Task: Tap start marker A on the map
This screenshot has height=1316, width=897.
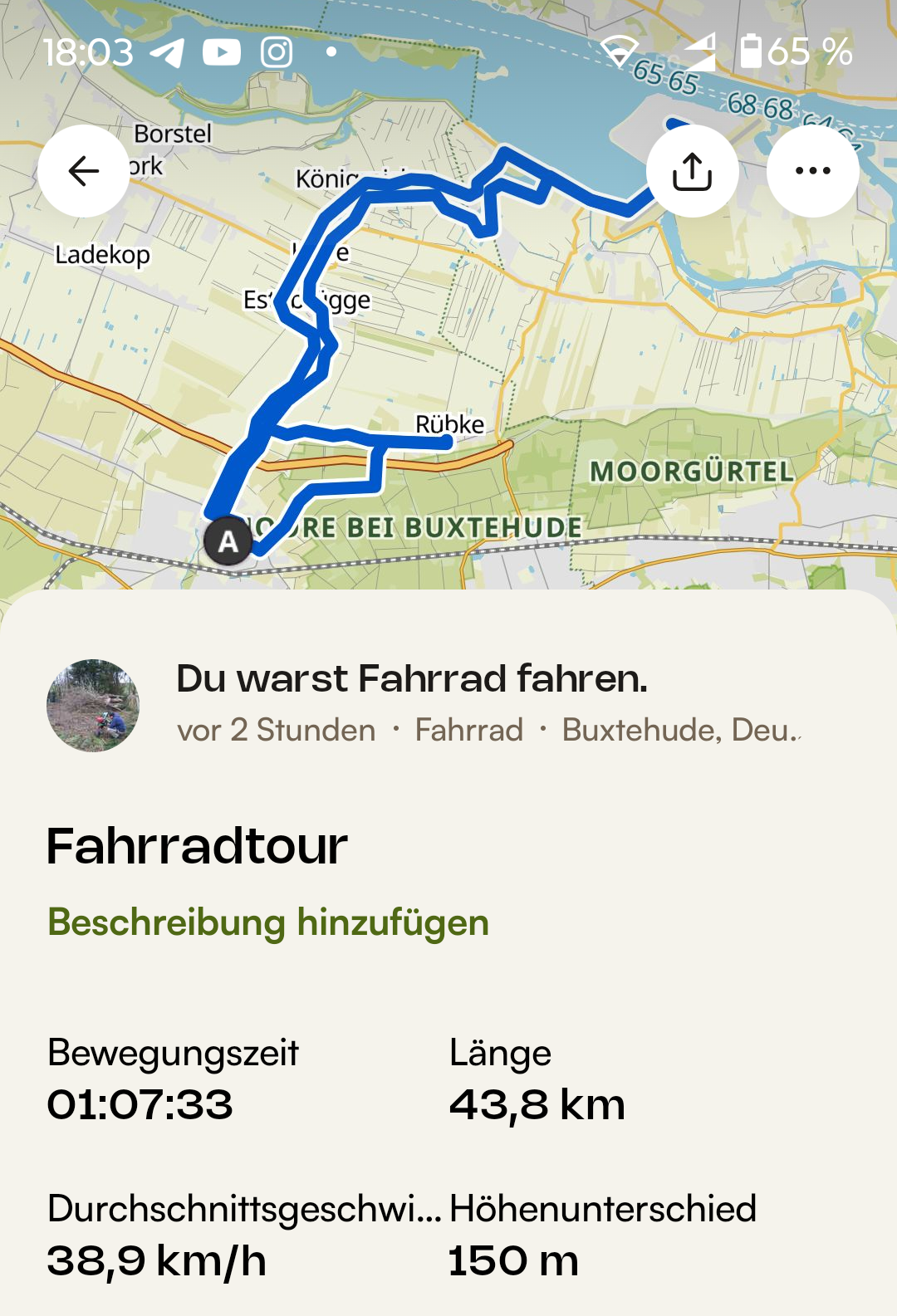Action: point(228,541)
